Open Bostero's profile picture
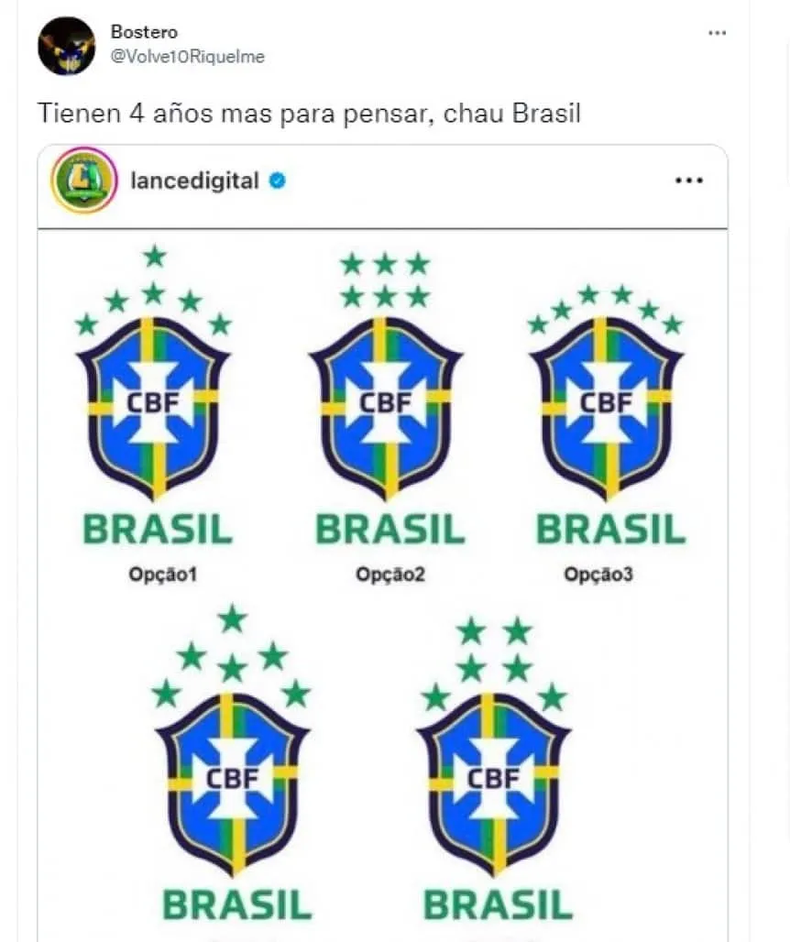Image resolution: width=790 pixels, height=942 pixels. coord(67,46)
